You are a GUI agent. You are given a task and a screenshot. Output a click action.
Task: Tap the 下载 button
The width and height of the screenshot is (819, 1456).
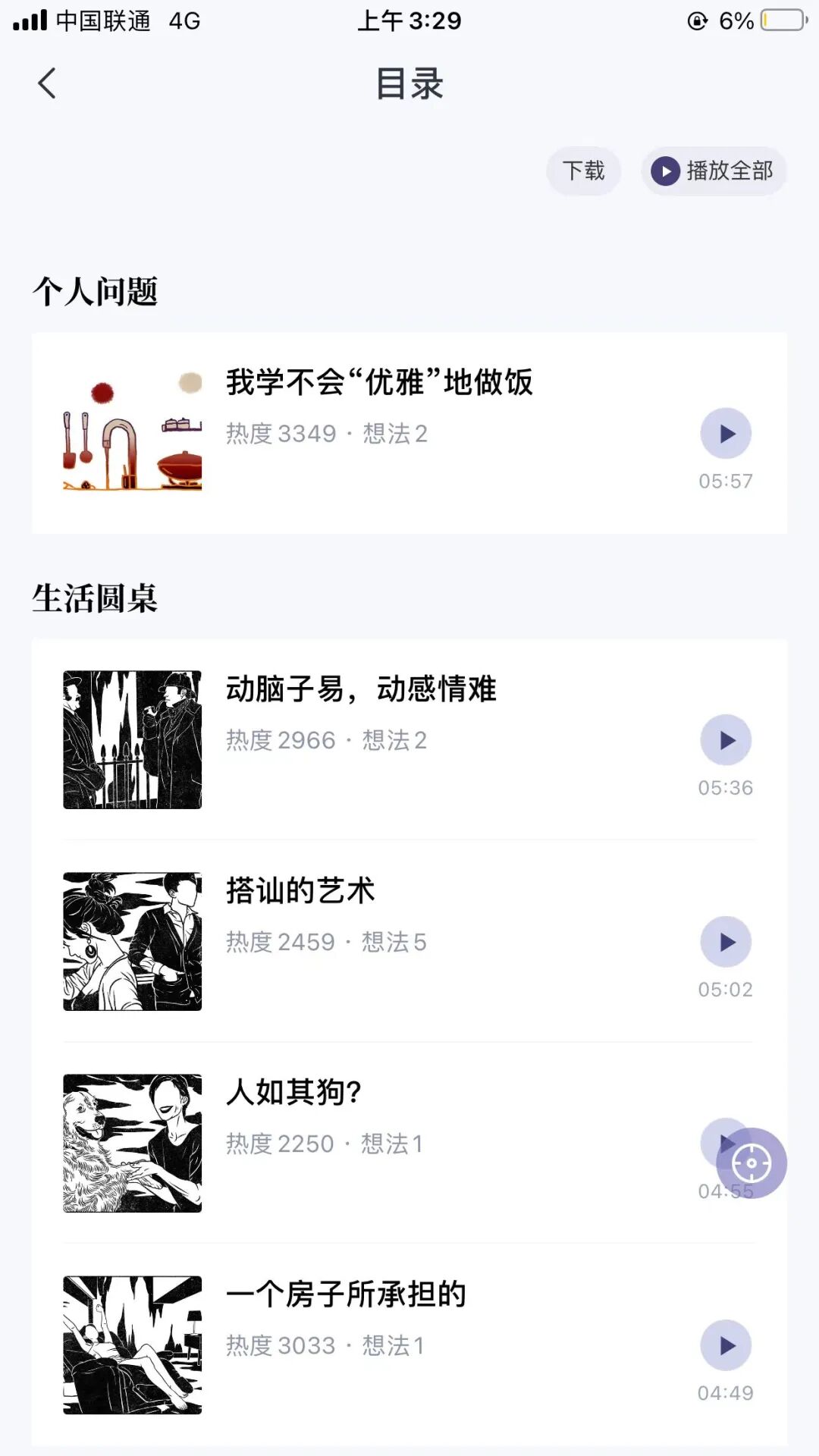[x=583, y=171]
